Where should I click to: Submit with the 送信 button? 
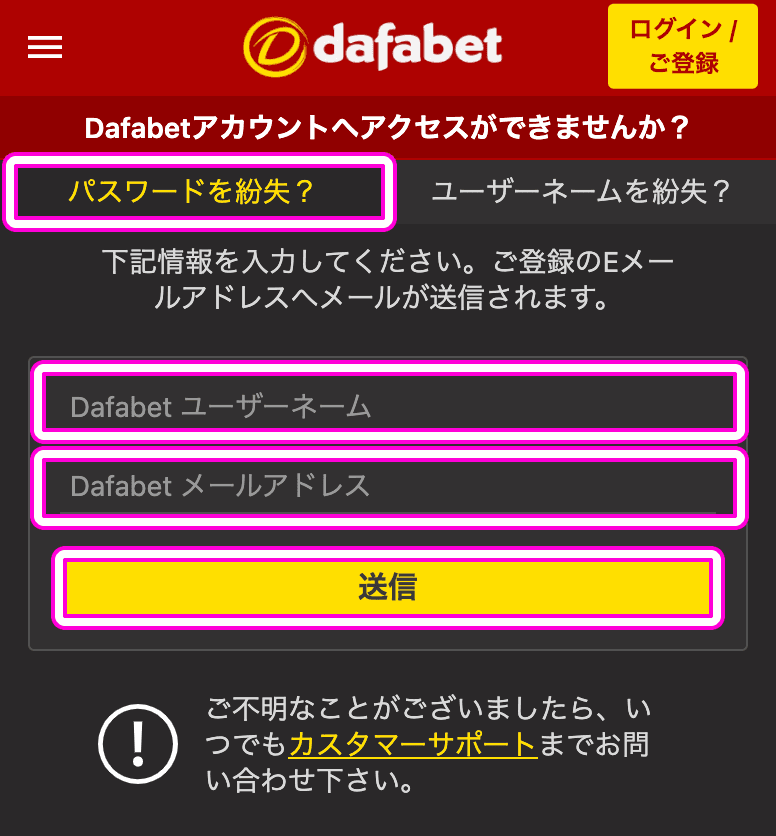388,587
